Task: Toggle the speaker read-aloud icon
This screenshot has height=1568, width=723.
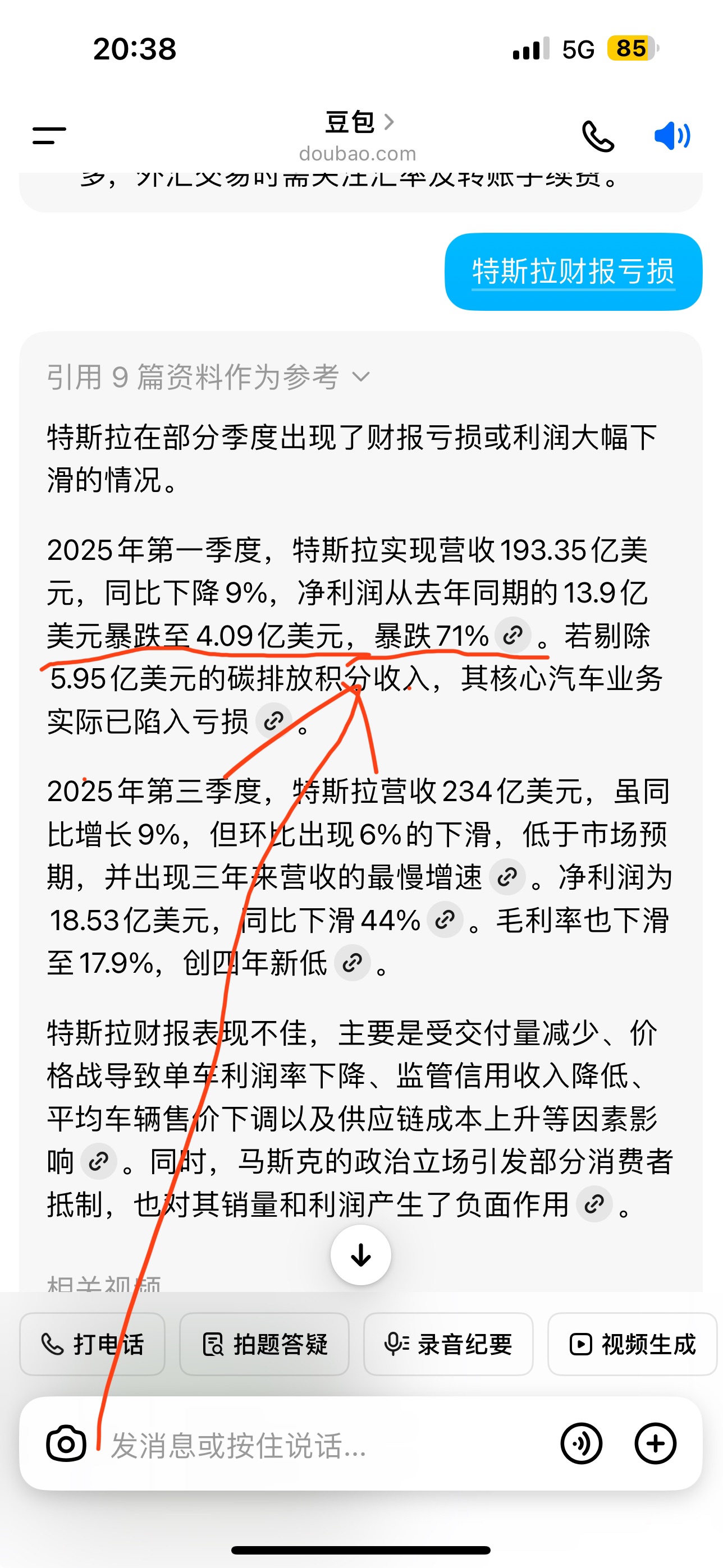Action: tap(671, 135)
